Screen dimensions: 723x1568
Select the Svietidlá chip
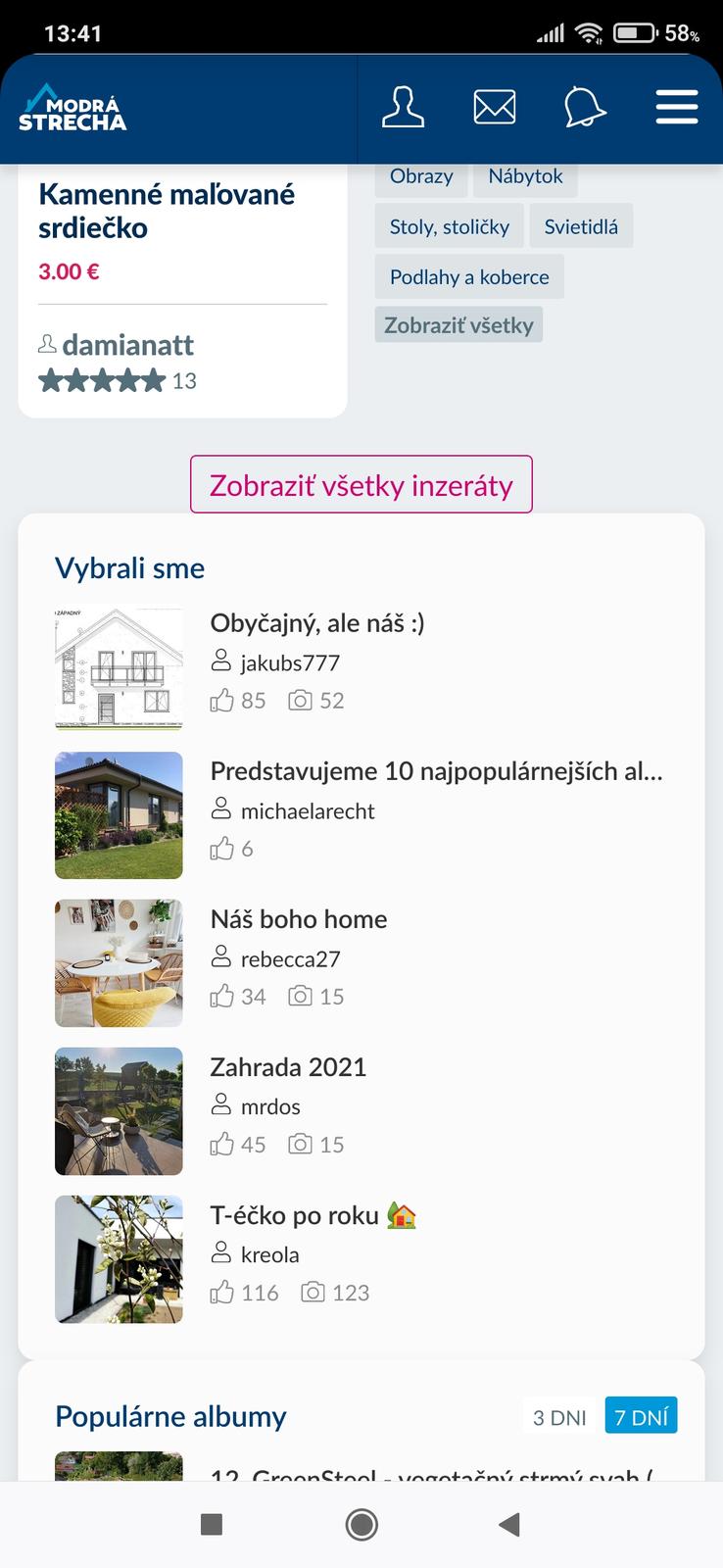[581, 226]
